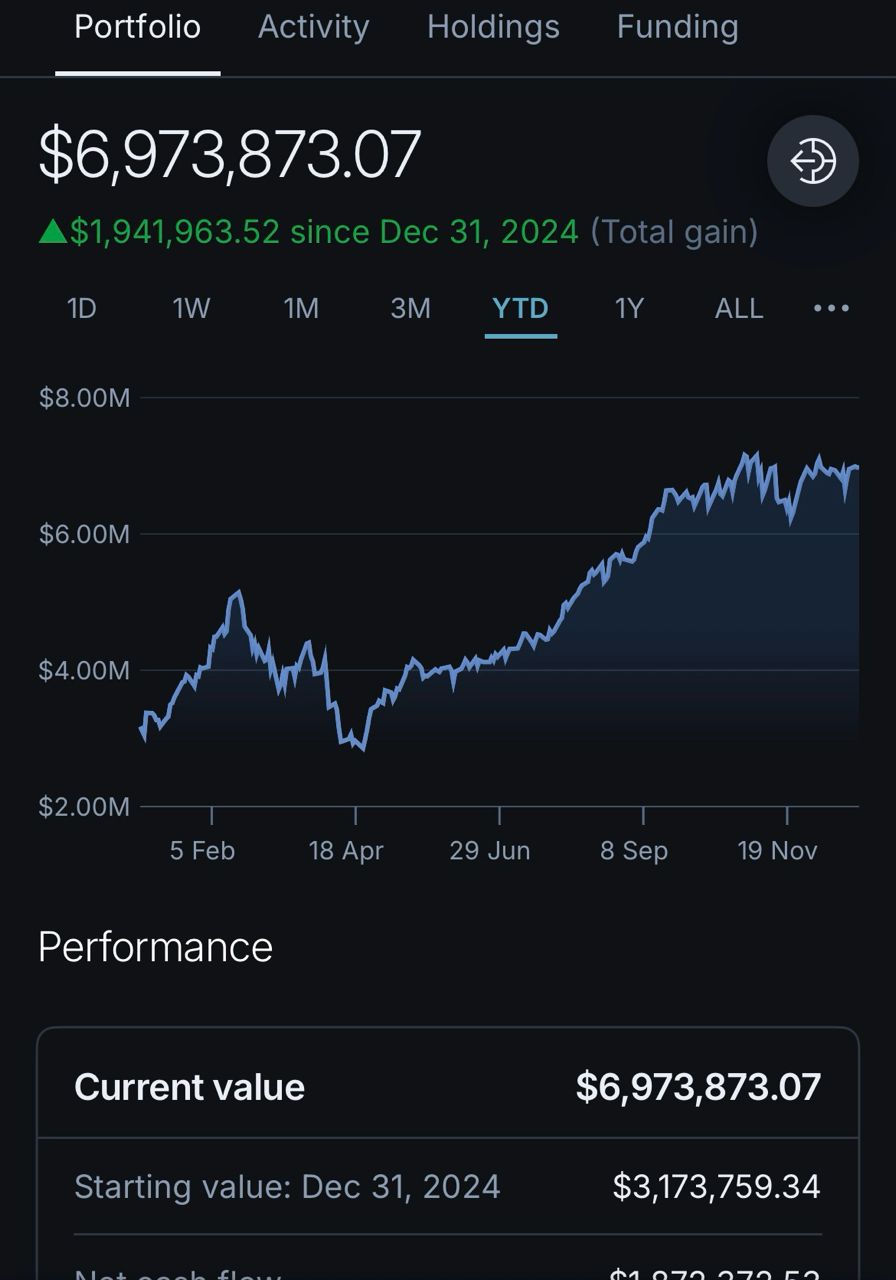Tap the round chart icon beside portfolio value
This screenshot has width=896, height=1280.
(812, 161)
